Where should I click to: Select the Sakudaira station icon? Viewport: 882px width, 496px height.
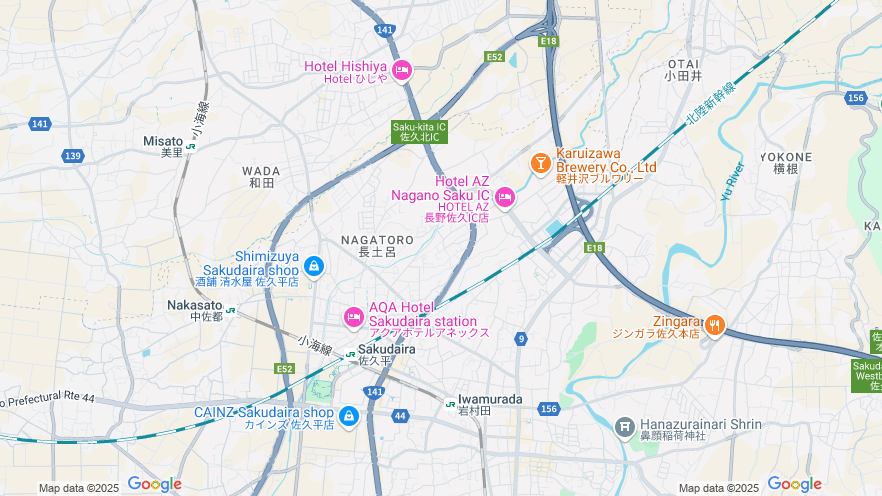tap(350, 354)
